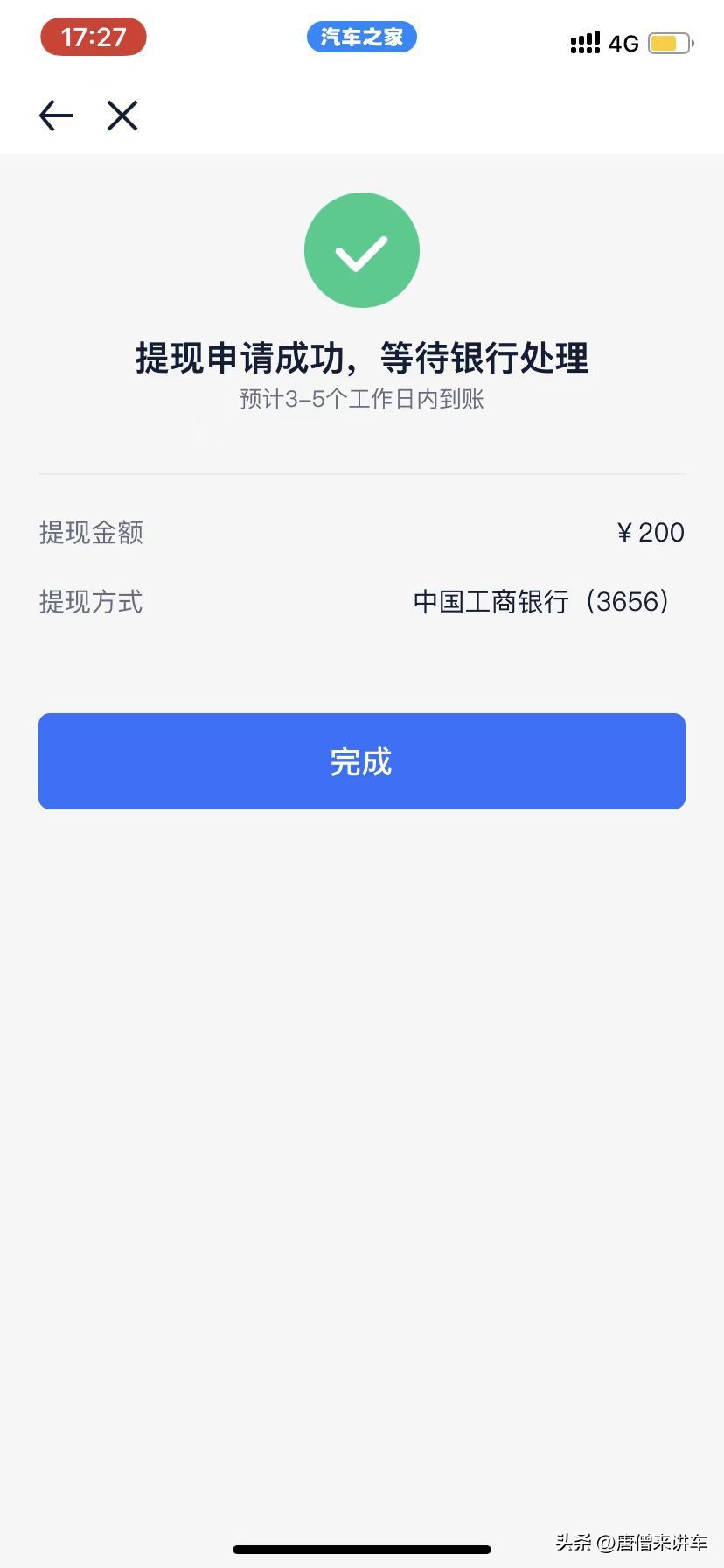Tap the cellular signal bars icon

tap(584, 41)
